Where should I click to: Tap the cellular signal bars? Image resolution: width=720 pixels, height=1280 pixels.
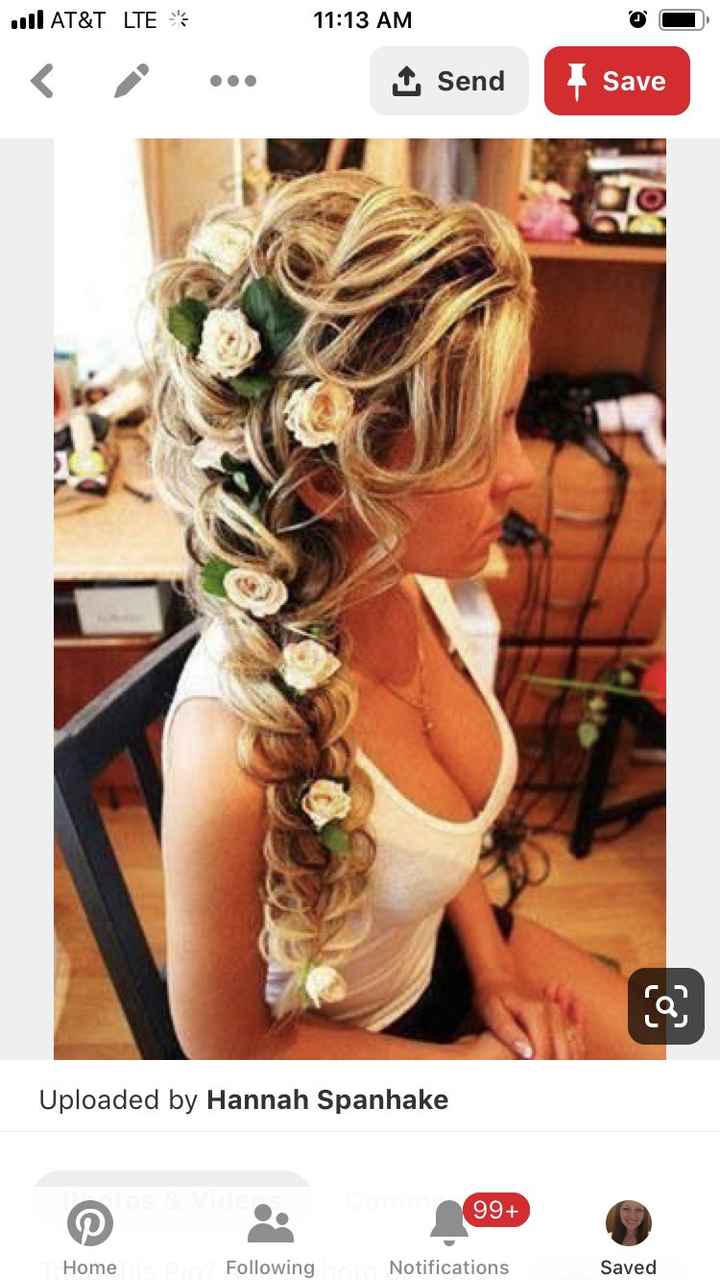pos(27,18)
